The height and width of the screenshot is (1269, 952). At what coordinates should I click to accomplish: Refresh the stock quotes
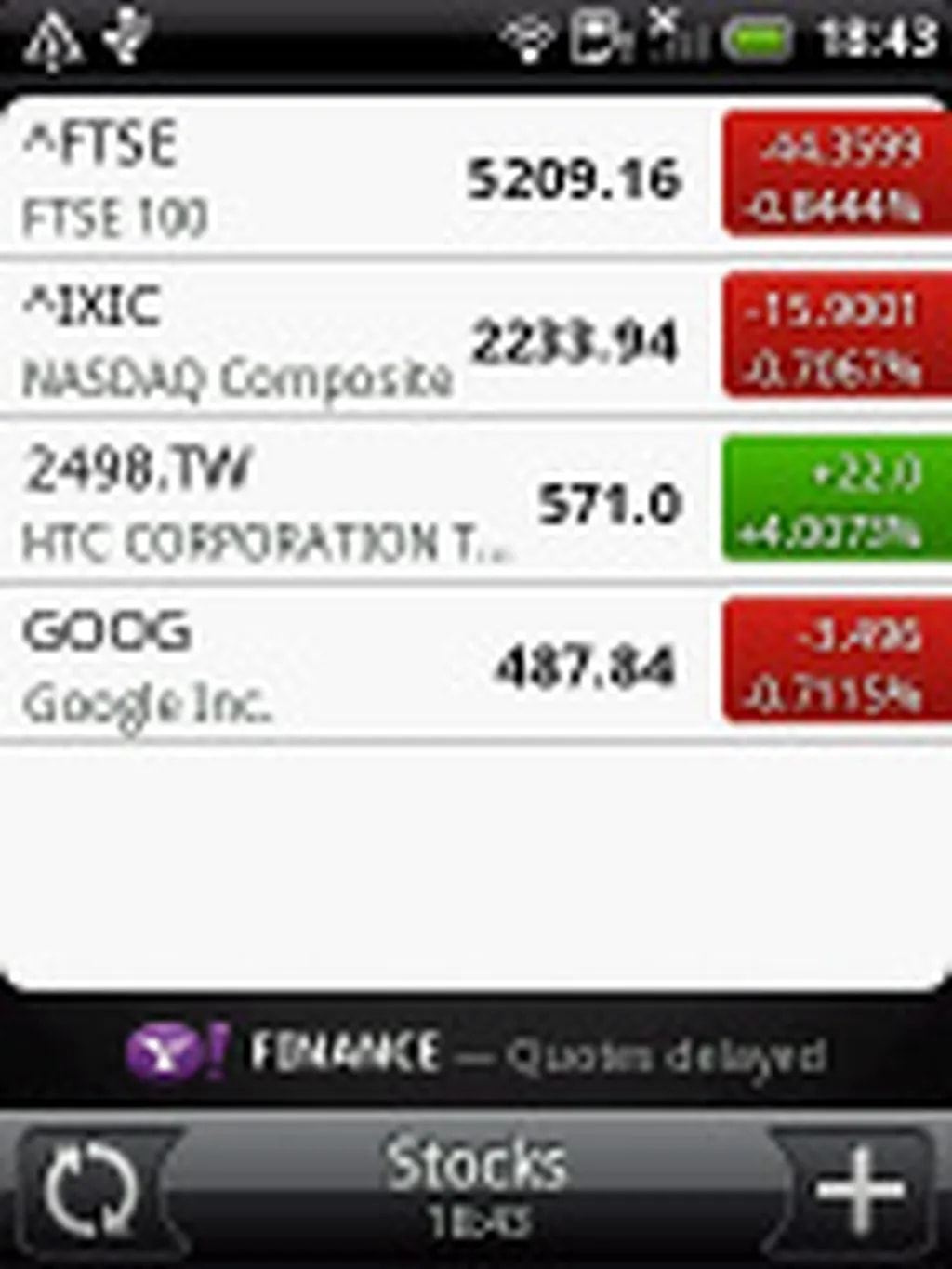point(91,1190)
